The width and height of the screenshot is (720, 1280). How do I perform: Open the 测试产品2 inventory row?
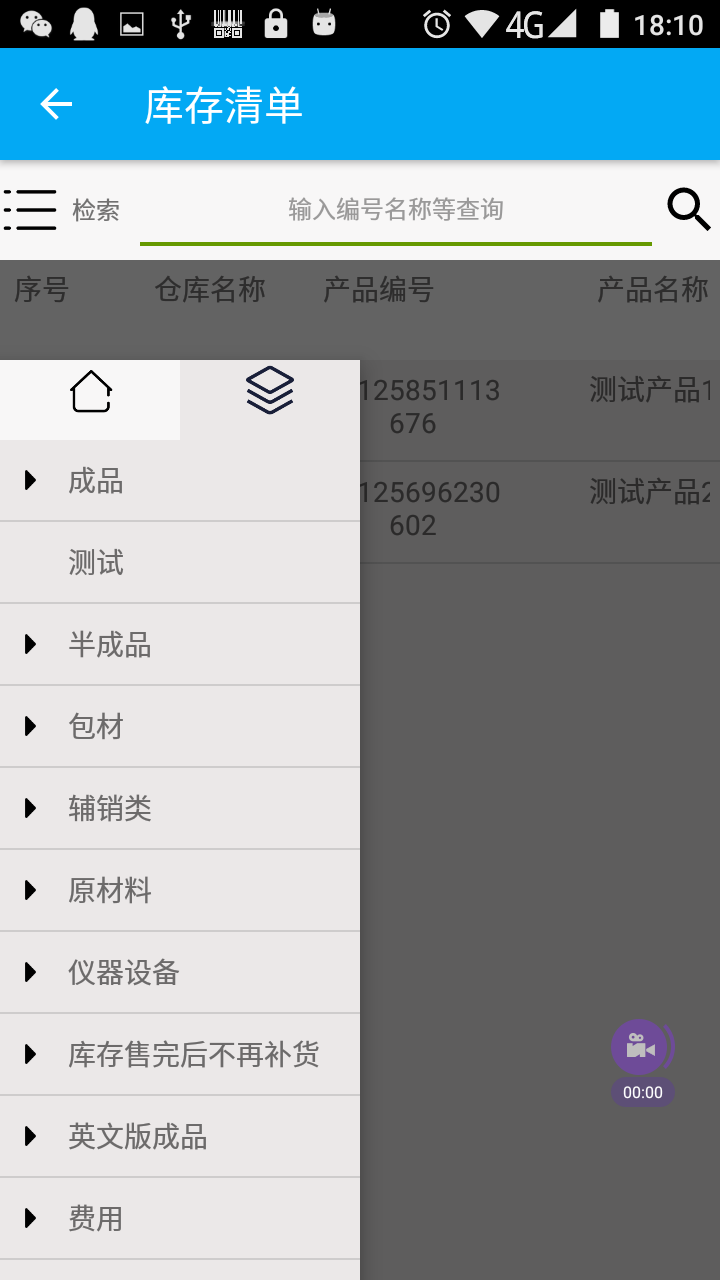540,510
